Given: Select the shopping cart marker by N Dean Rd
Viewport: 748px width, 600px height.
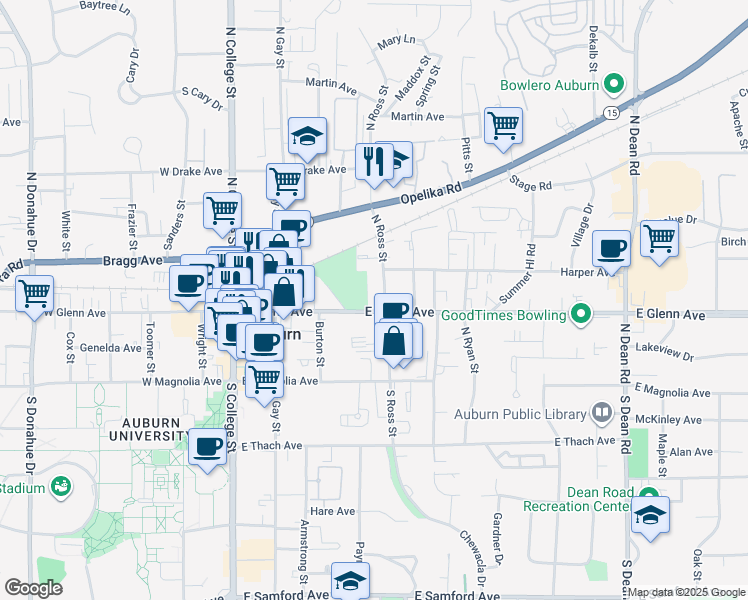Looking at the screenshot, I should coord(659,238).
